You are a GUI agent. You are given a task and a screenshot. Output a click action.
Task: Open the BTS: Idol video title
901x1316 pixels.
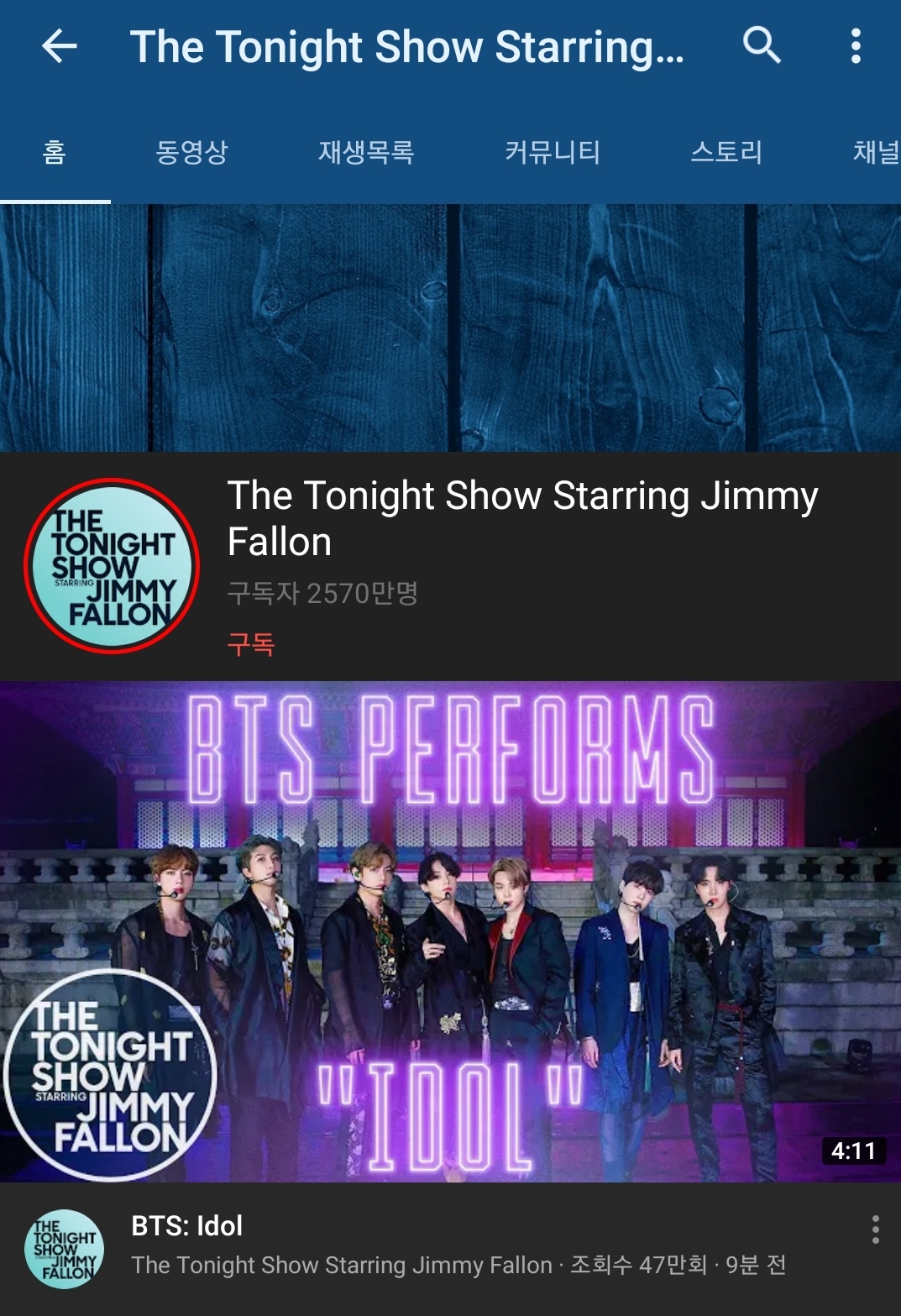pyautogui.click(x=187, y=1226)
